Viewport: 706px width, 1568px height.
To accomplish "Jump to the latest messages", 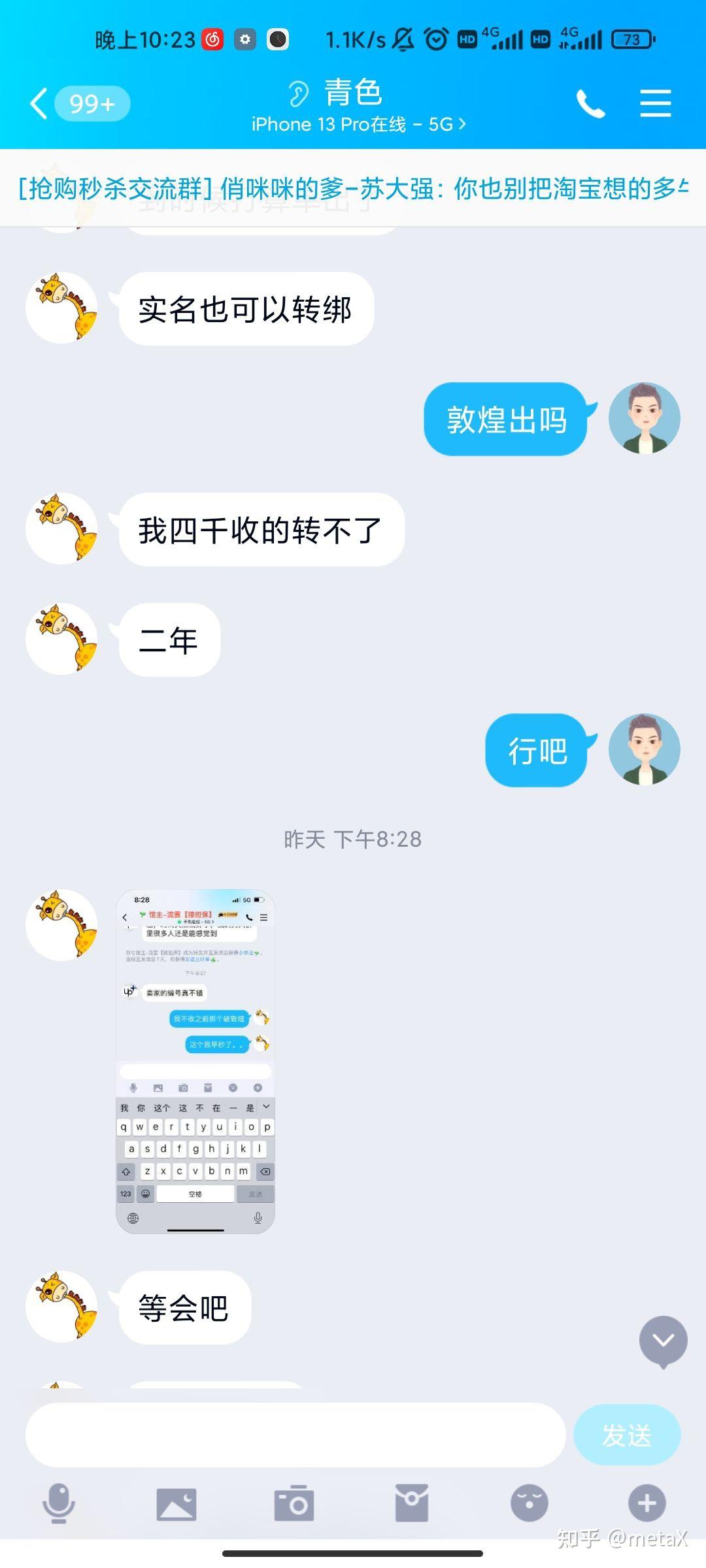I will 663,1341.
